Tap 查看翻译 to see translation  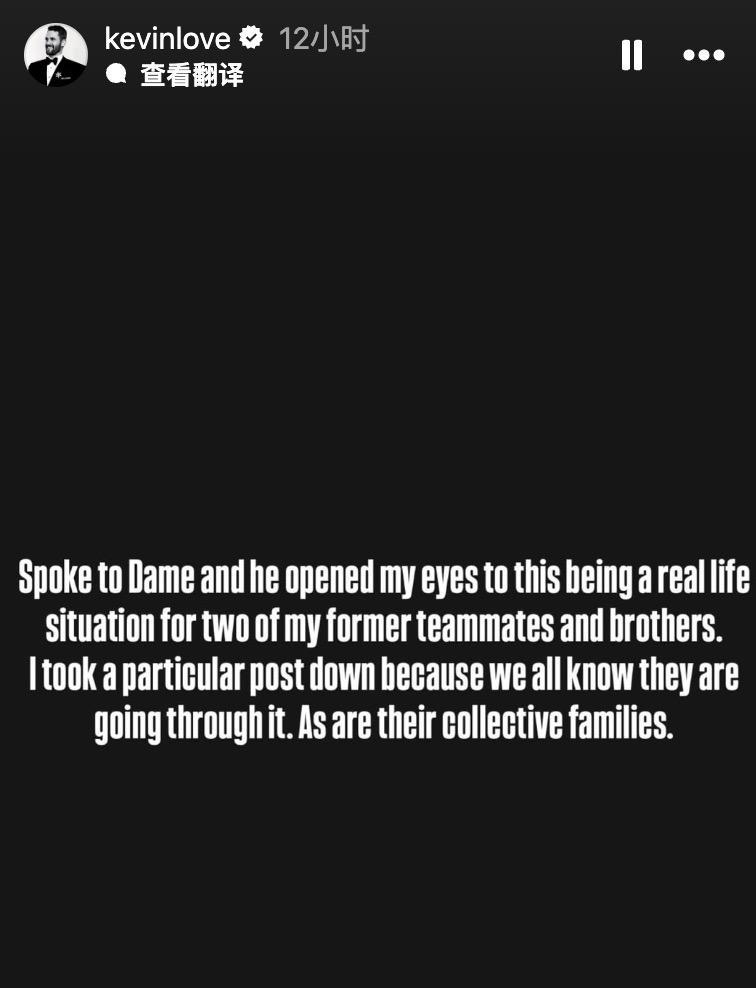coord(190,75)
